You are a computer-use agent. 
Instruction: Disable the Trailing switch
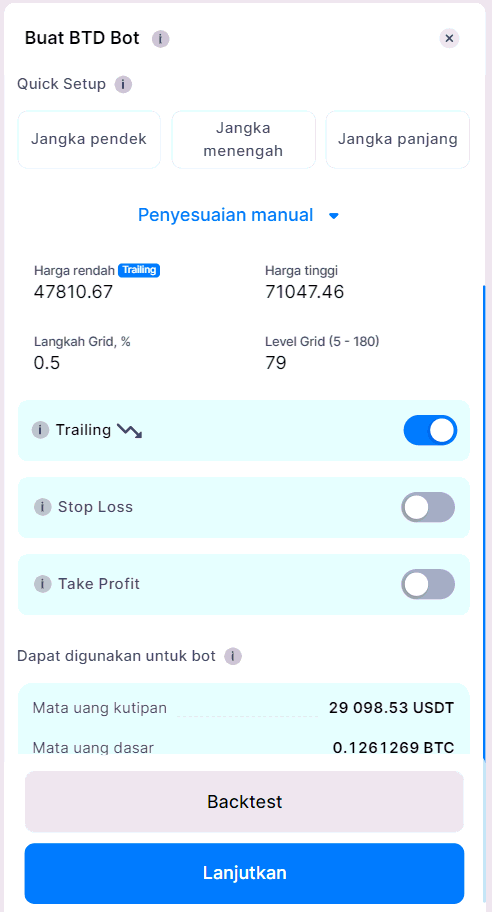430,430
